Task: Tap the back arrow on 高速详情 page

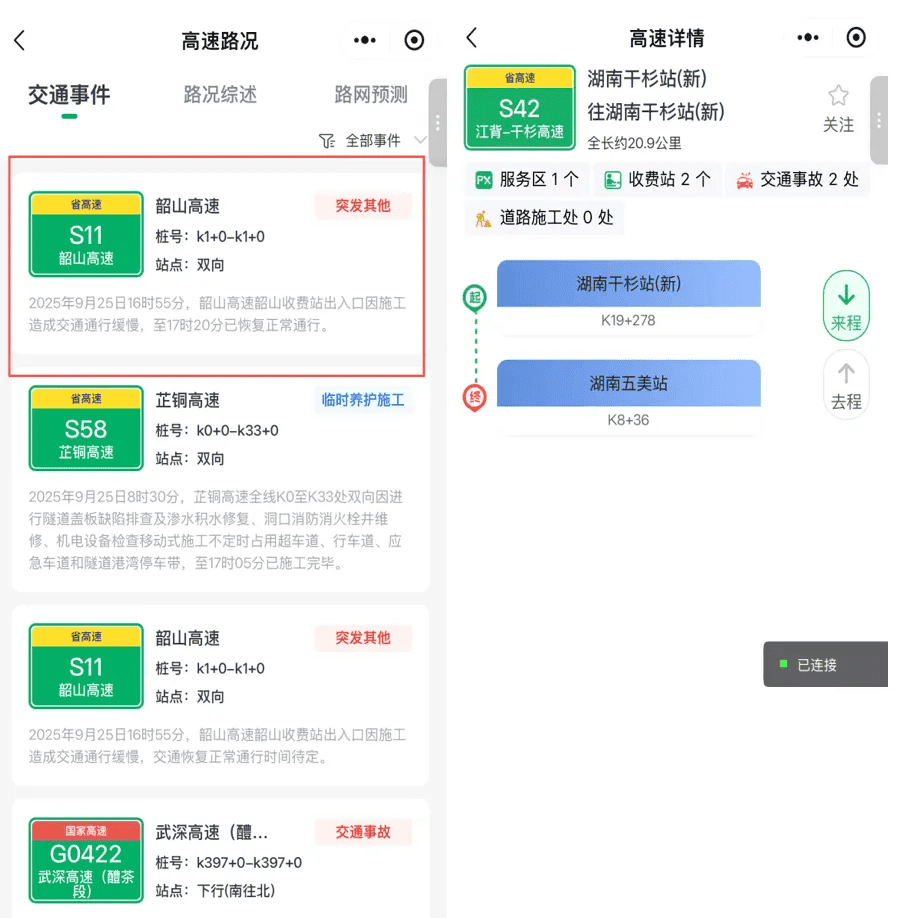Action: click(x=471, y=38)
